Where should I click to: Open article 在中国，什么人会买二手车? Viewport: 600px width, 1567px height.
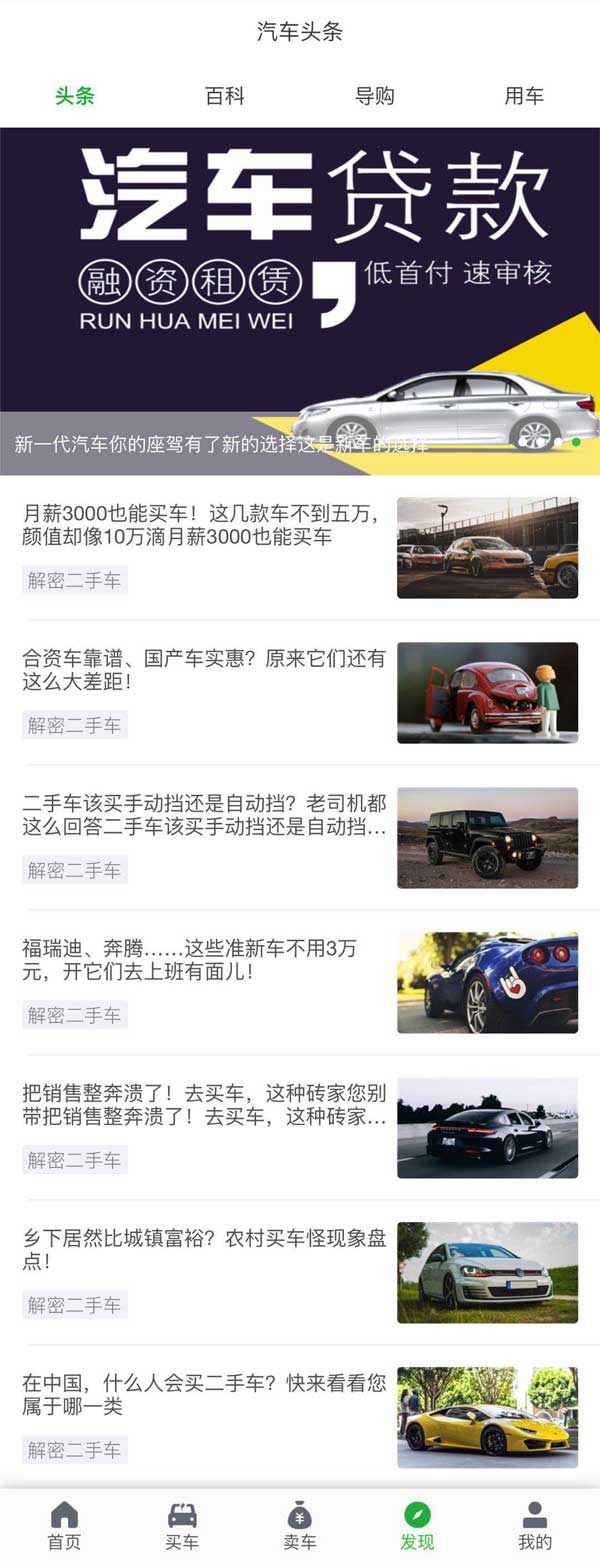[204, 1395]
